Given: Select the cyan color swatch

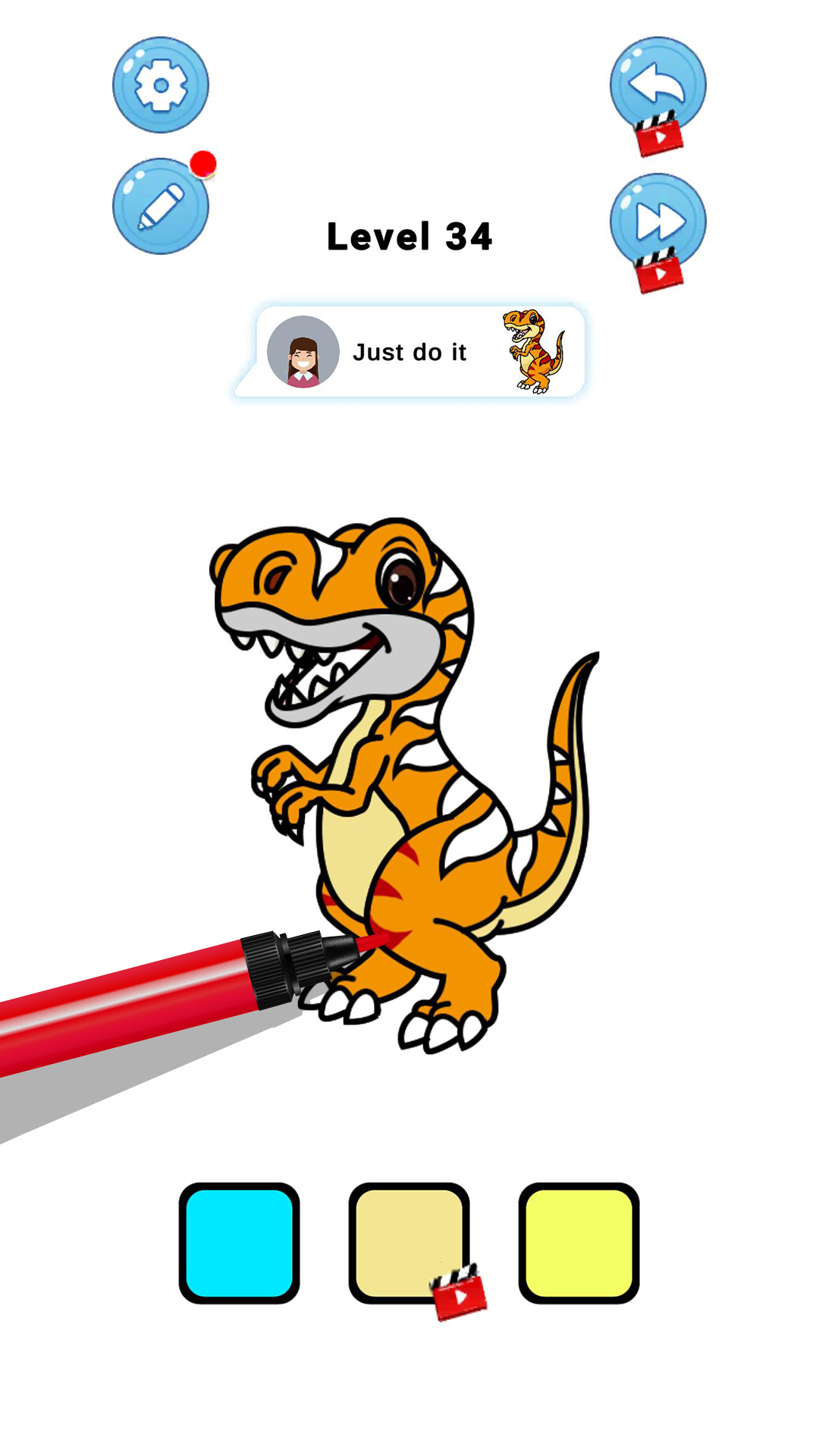Looking at the screenshot, I should (239, 1243).
